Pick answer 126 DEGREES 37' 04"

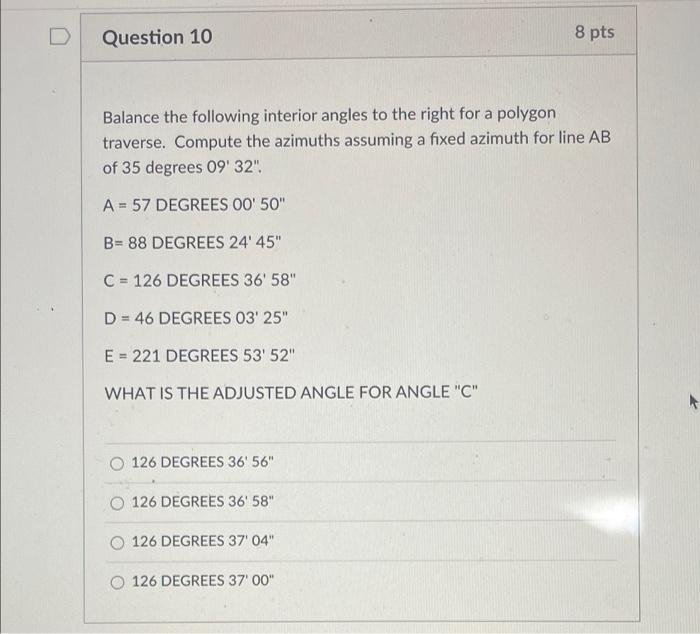(118, 541)
